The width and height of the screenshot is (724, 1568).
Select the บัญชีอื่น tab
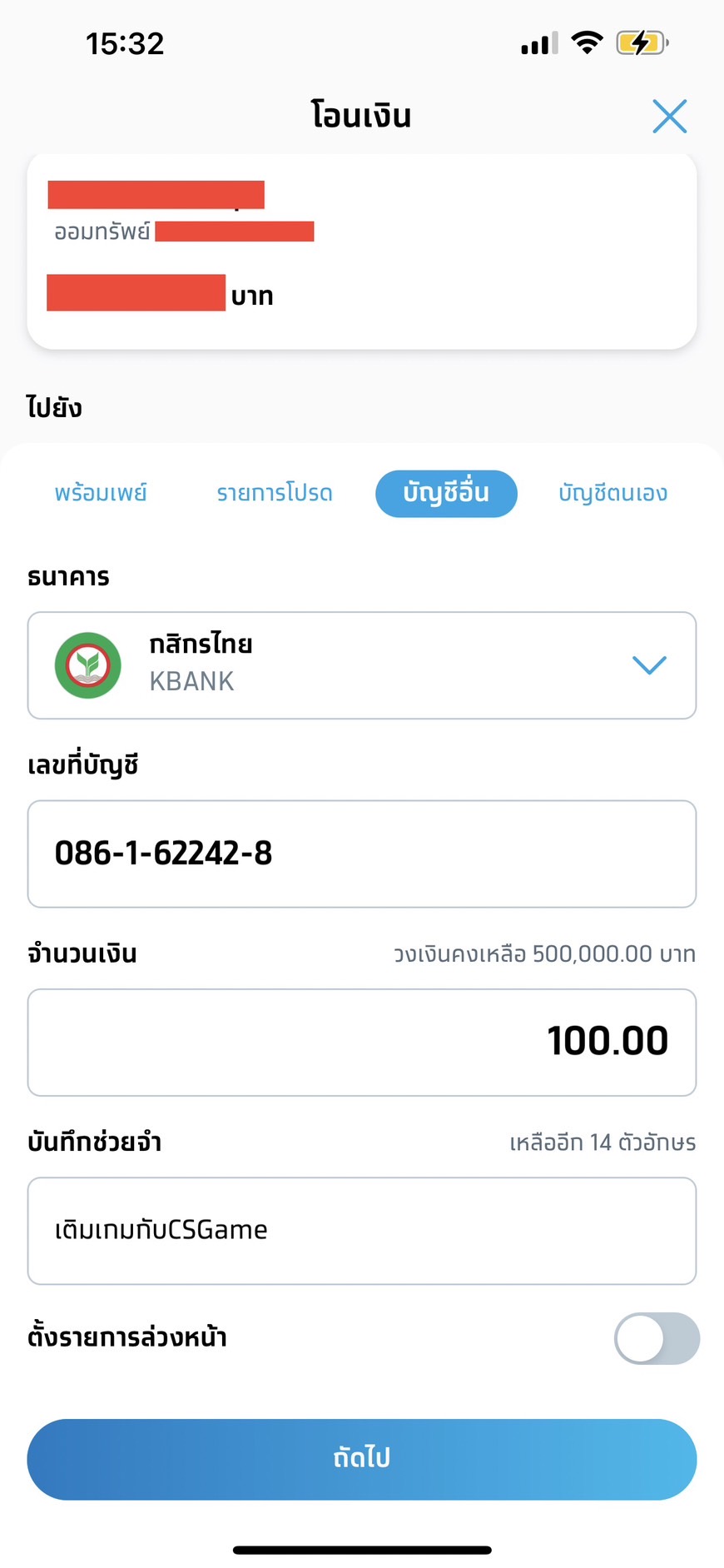pyautogui.click(x=446, y=493)
